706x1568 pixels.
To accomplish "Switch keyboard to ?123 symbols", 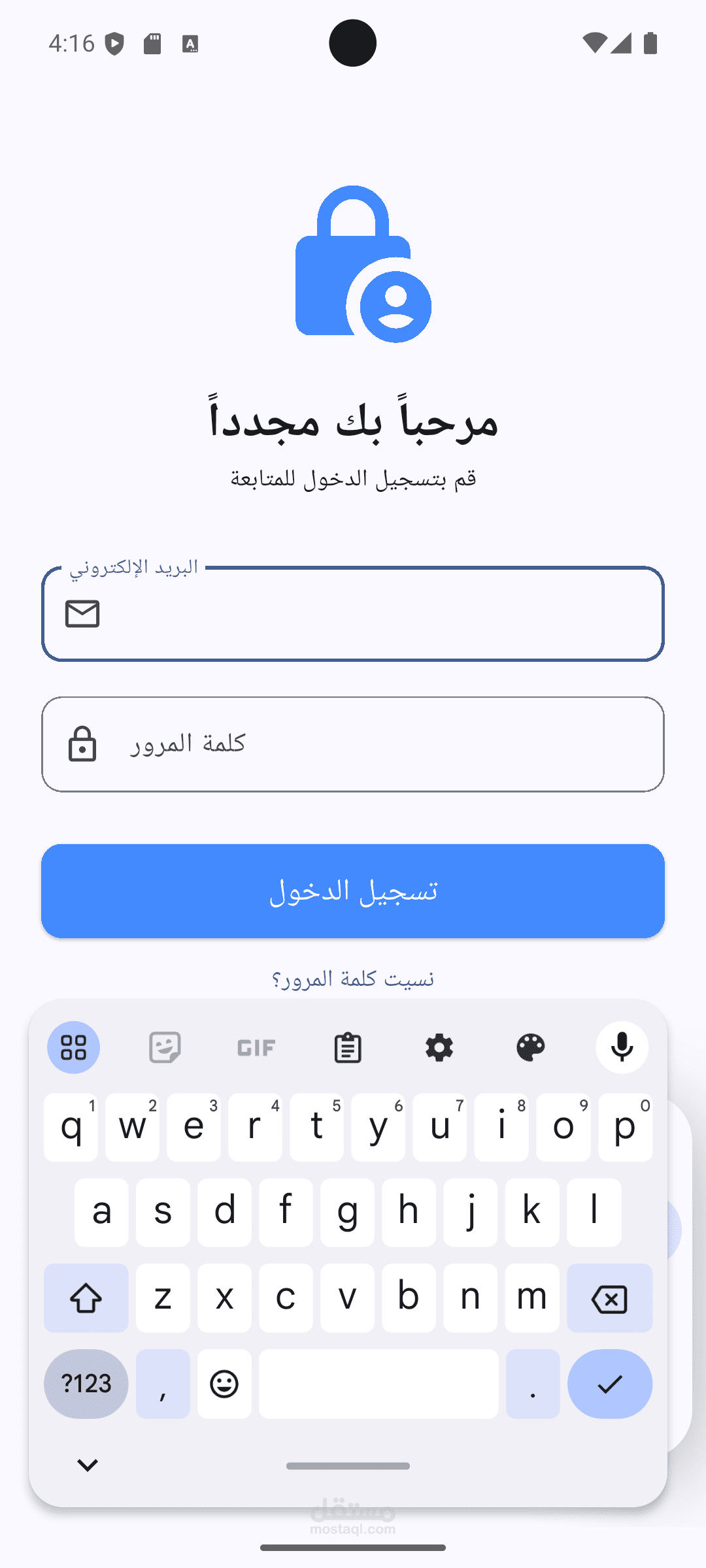I will (x=86, y=1383).
